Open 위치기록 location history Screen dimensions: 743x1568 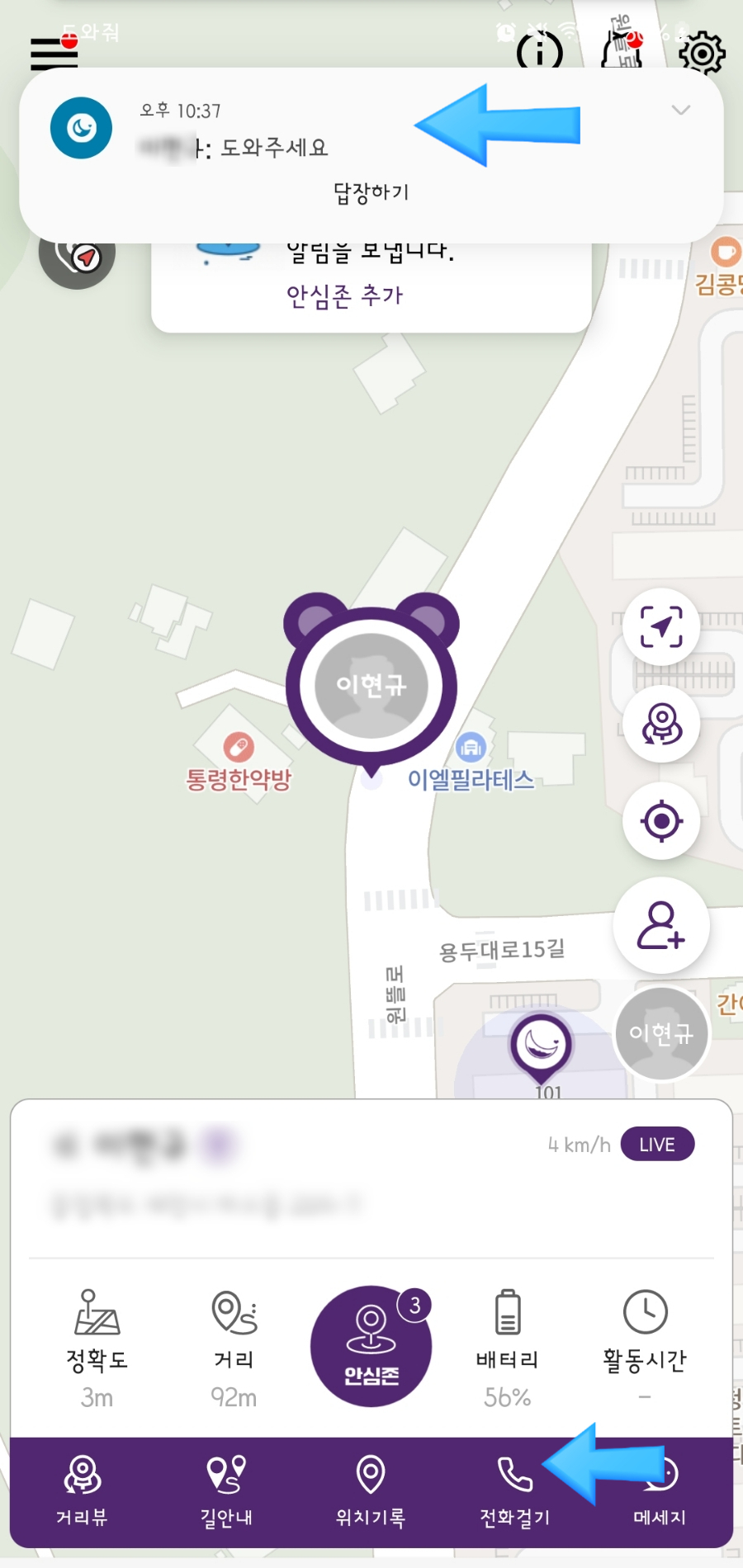click(x=371, y=1490)
